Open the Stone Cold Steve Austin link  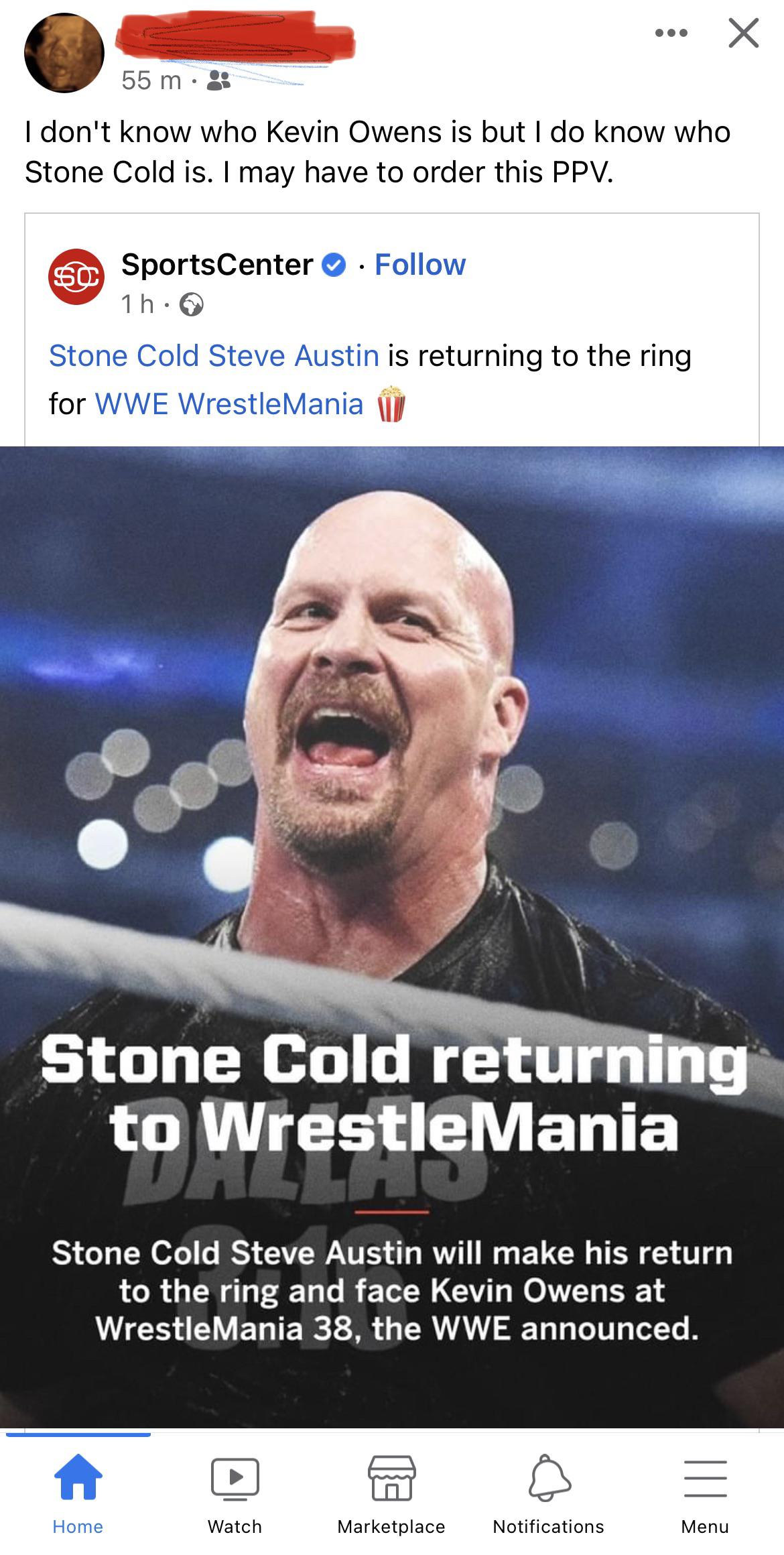tap(214, 355)
